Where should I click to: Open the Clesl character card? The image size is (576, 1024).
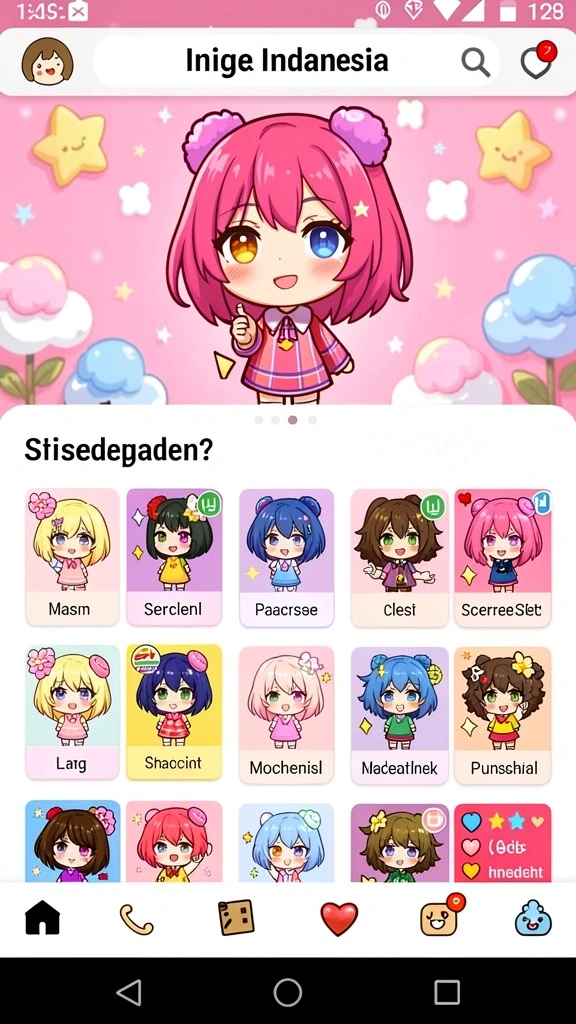pos(399,557)
